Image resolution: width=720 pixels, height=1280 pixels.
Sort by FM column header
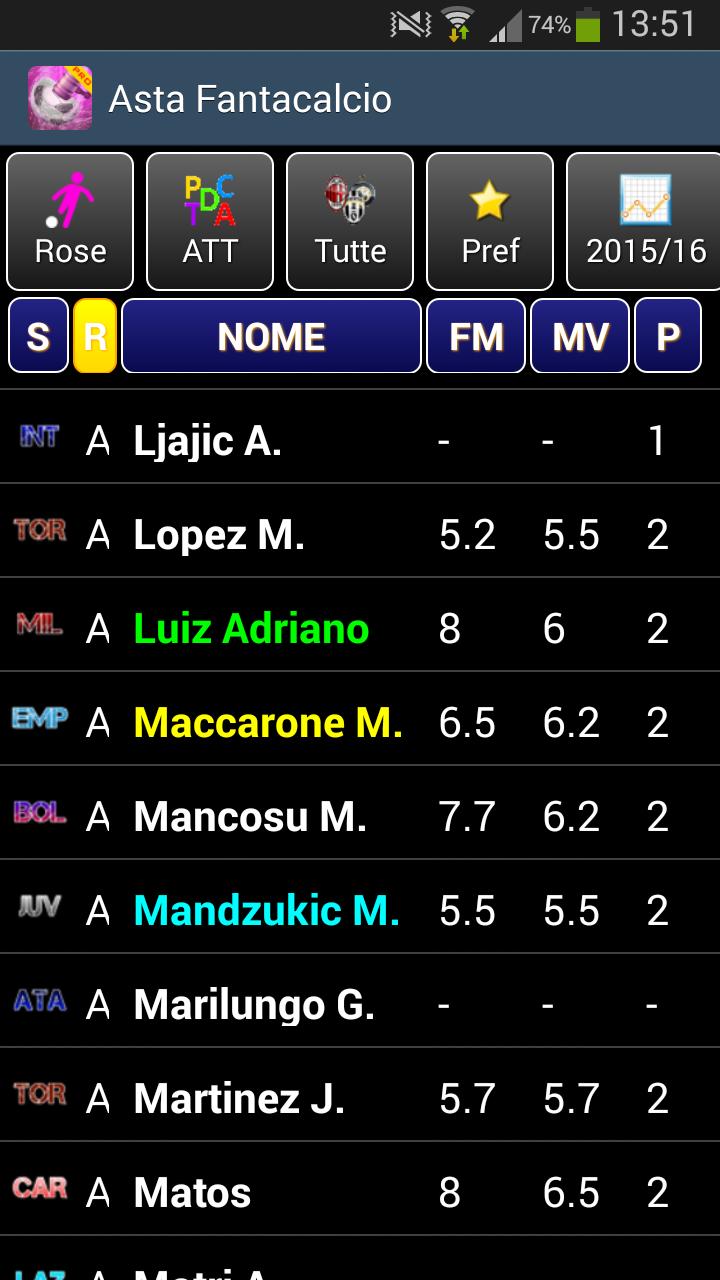[476, 336]
